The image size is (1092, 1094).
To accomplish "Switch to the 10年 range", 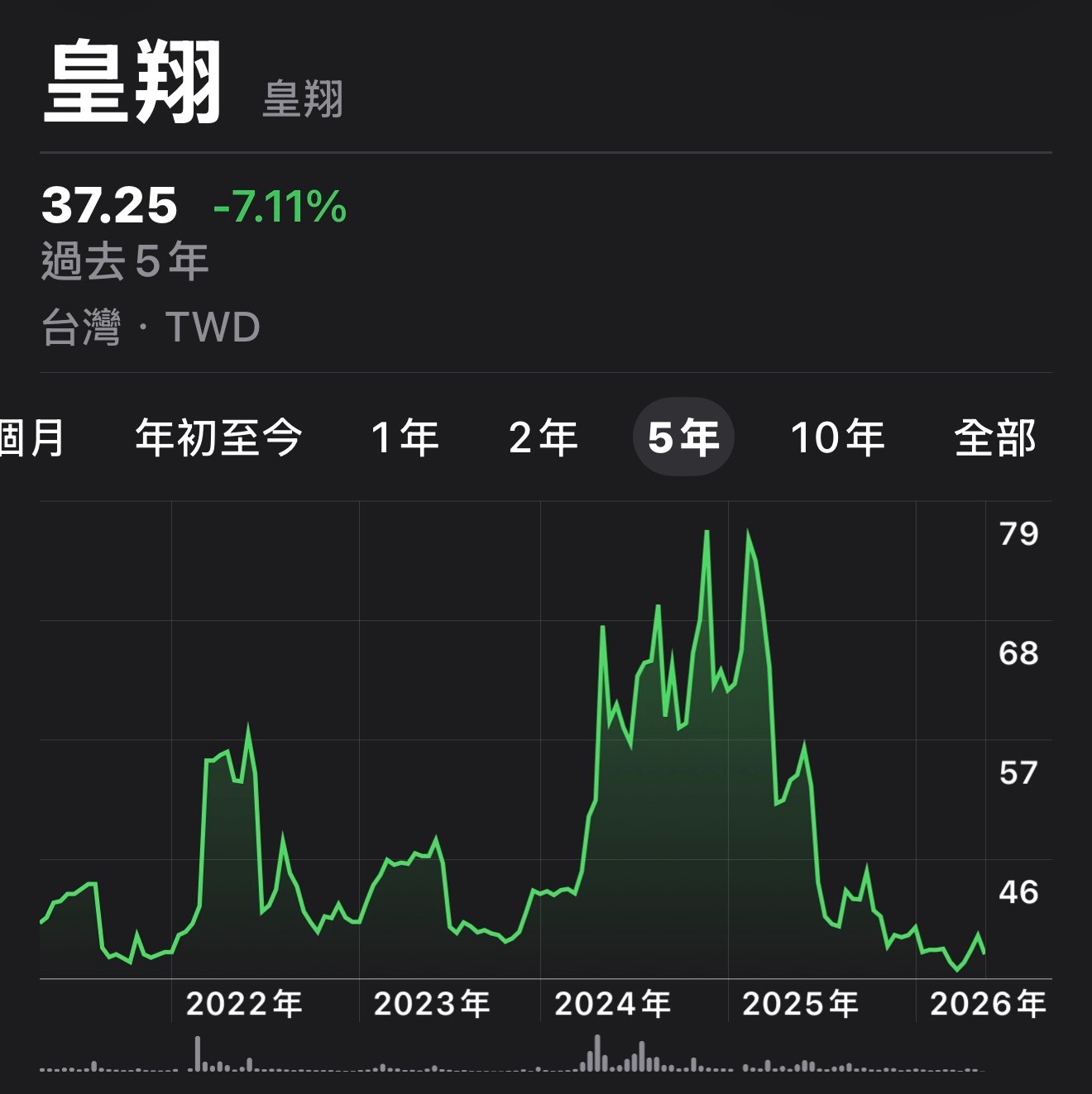I will click(837, 437).
